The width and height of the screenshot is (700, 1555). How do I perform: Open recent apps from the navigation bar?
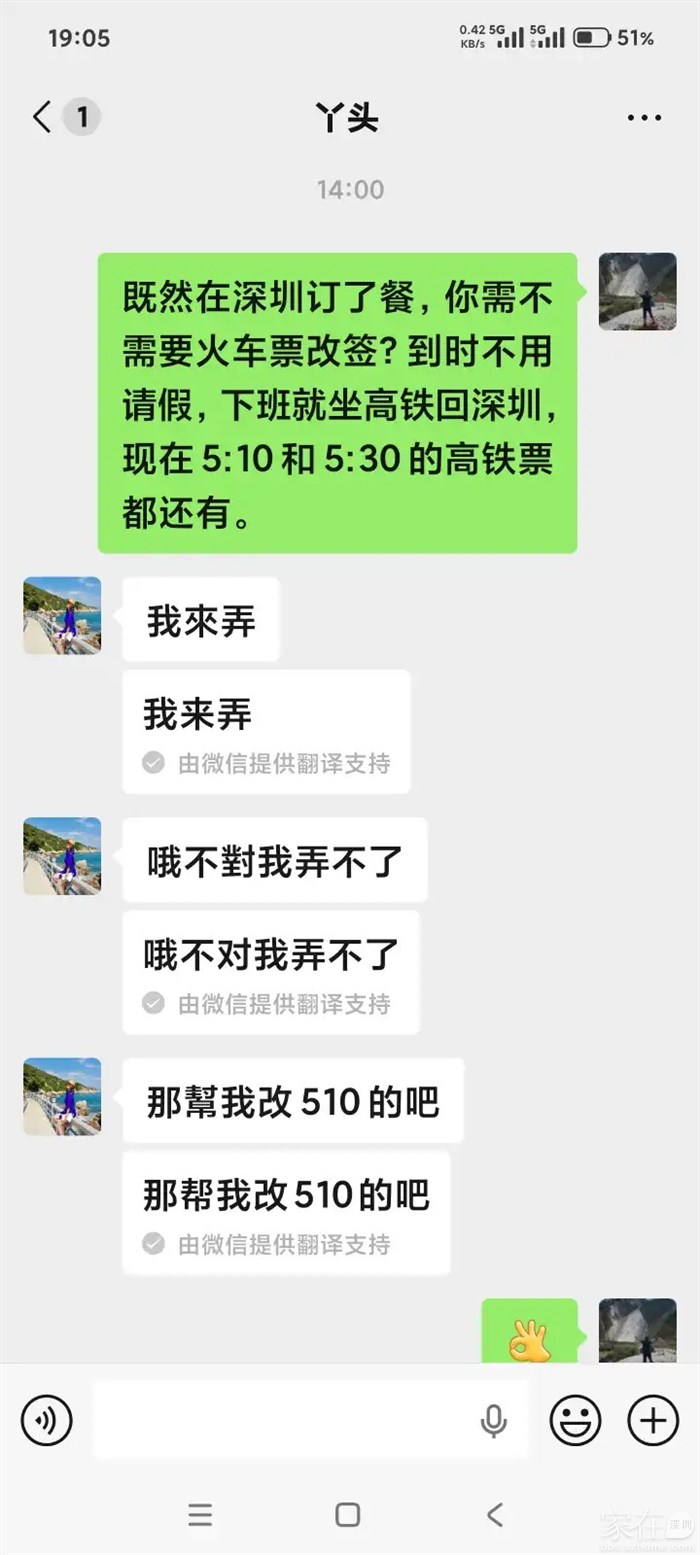click(200, 1514)
